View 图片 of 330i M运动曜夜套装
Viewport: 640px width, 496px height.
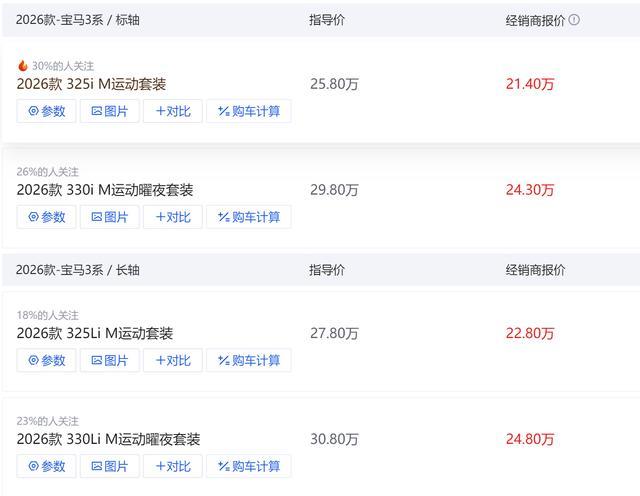(109, 217)
